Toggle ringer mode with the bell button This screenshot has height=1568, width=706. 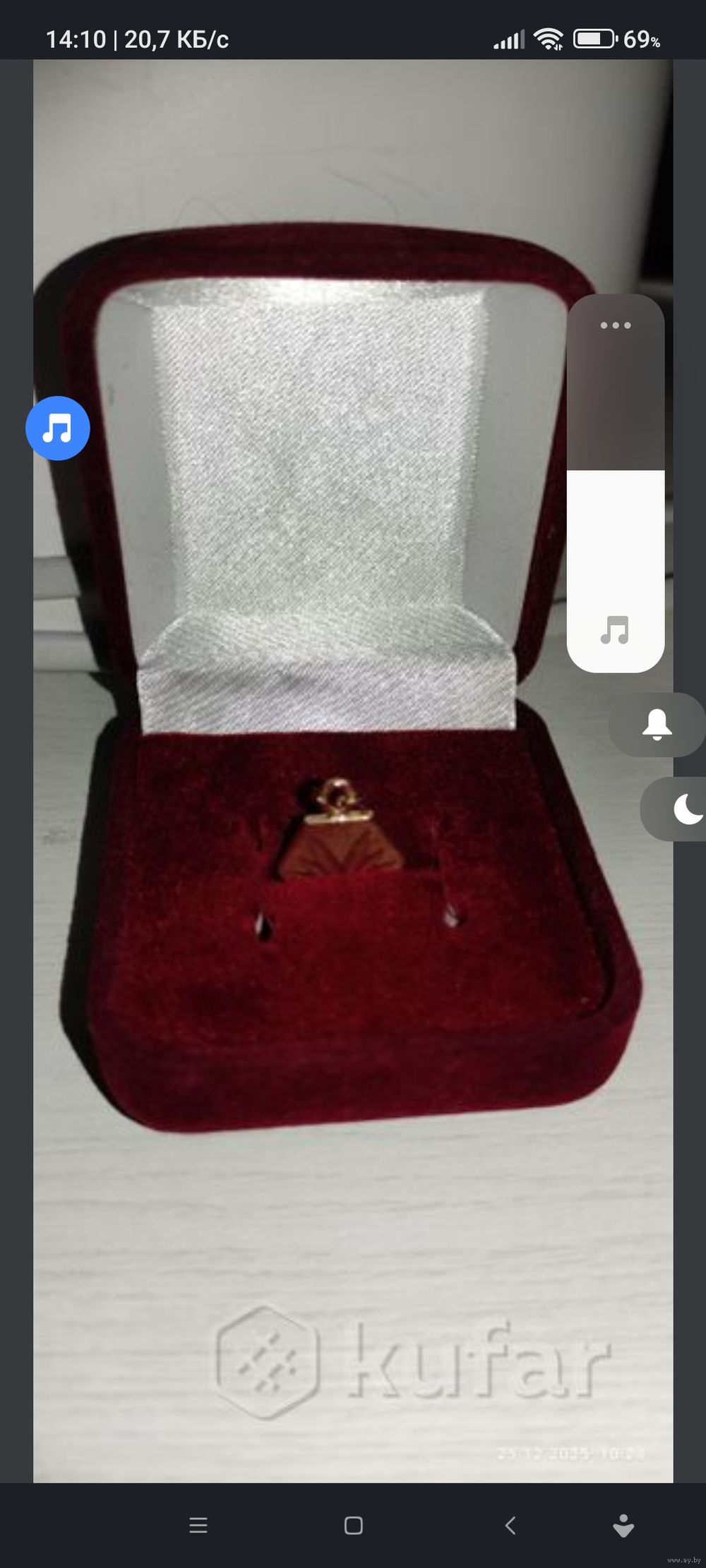(657, 725)
